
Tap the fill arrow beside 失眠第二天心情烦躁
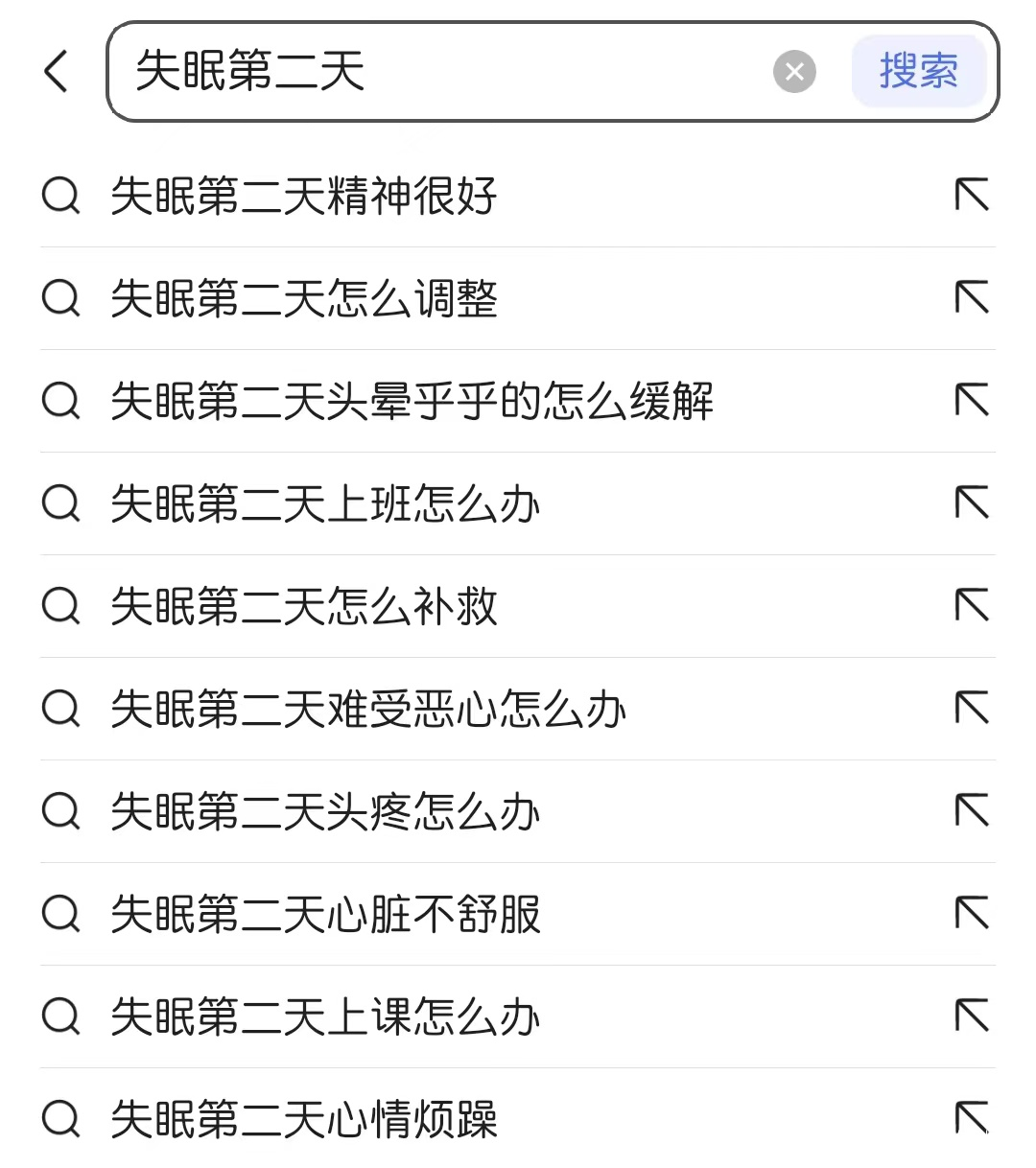click(x=972, y=1118)
